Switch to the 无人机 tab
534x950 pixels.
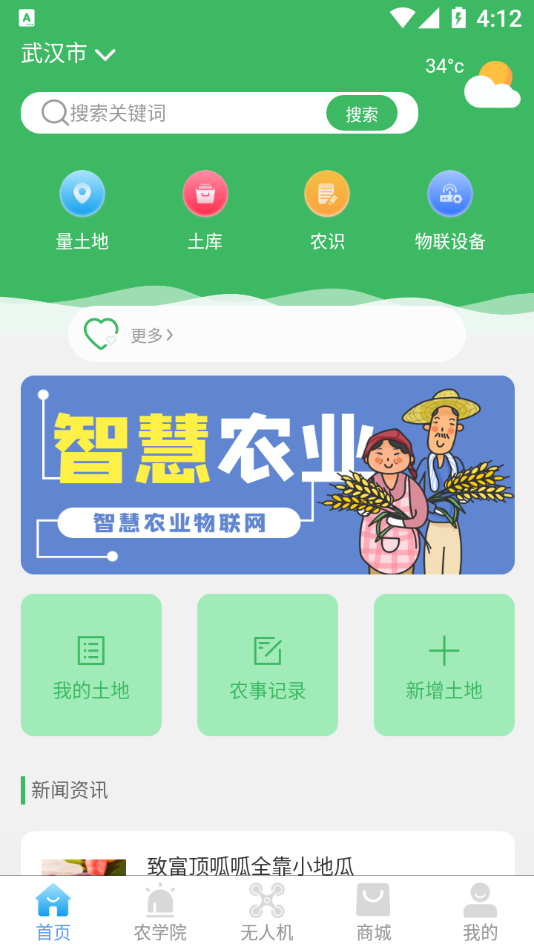click(267, 912)
